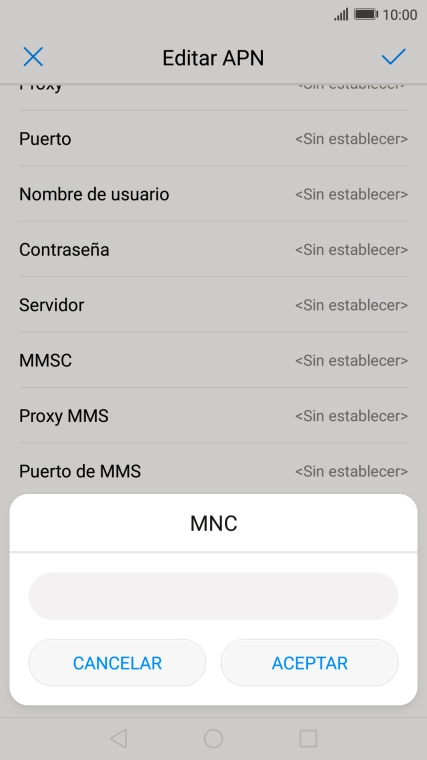Cancel the MNC dialog

coord(117,663)
